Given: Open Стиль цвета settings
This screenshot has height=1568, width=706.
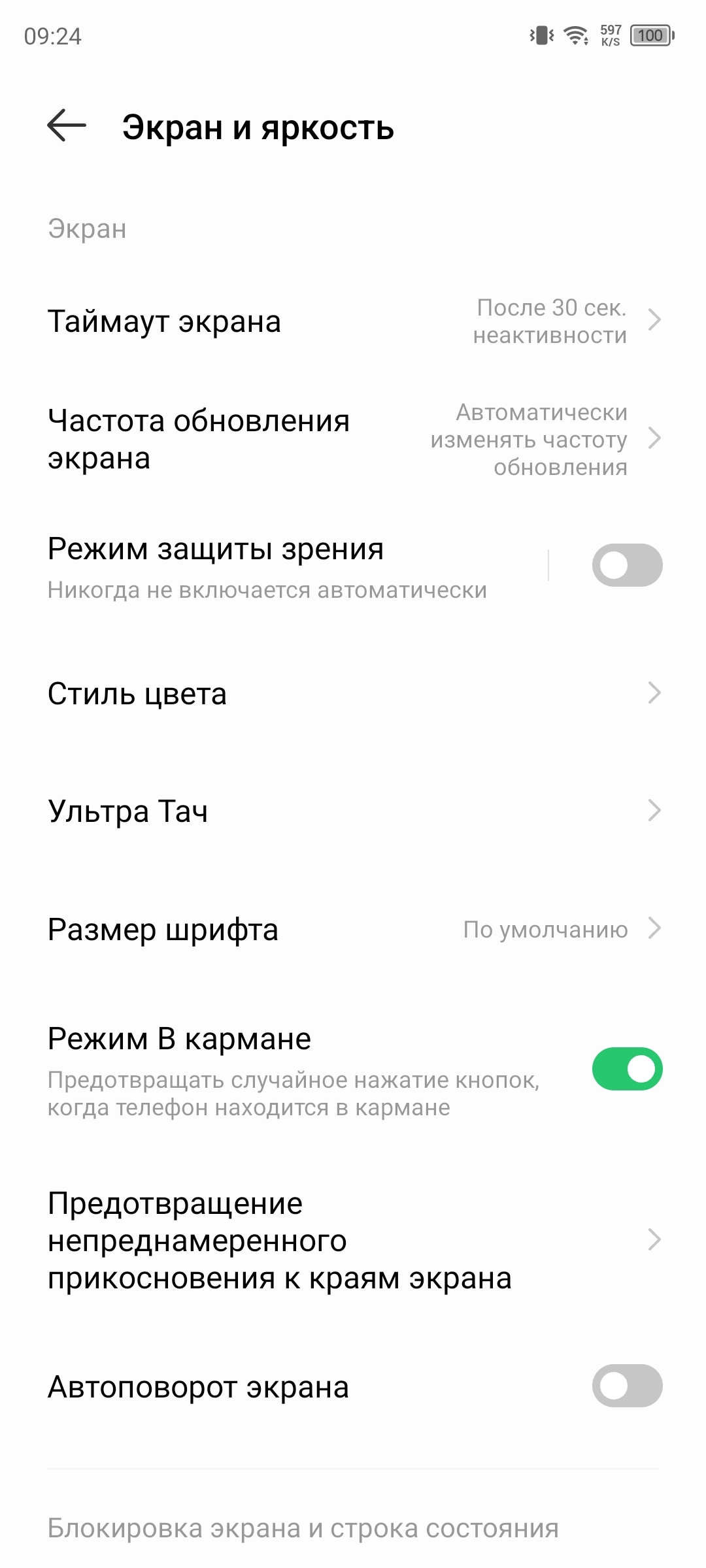Looking at the screenshot, I should tap(353, 694).
